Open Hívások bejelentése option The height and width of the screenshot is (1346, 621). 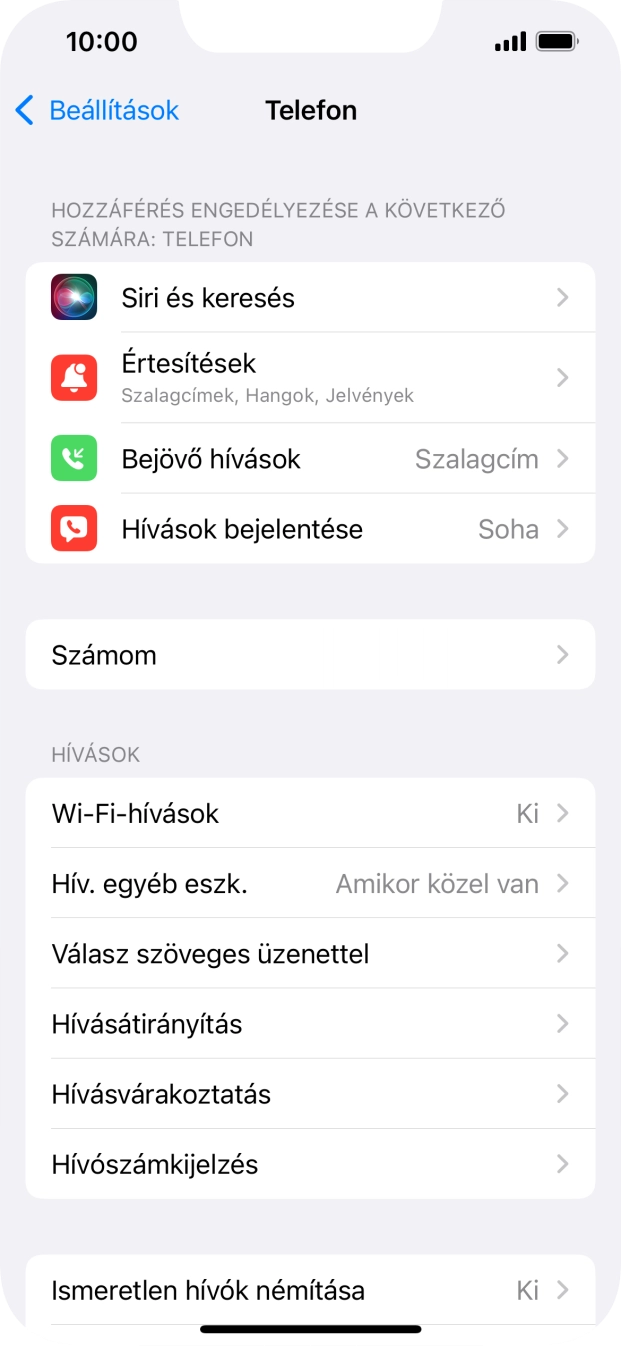click(310, 529)
